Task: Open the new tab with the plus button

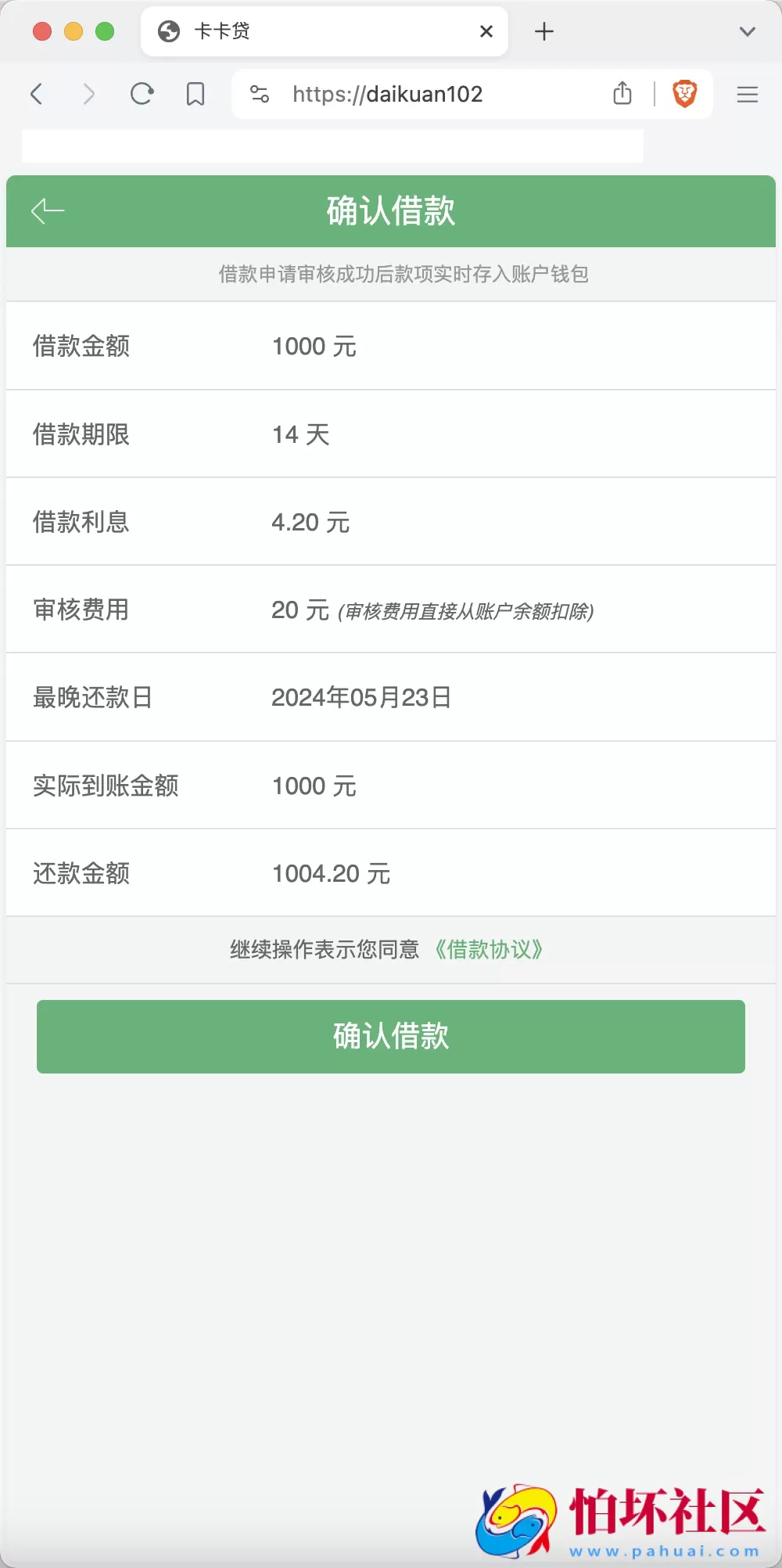Action: pyautogui.click(x=544, y=31)
